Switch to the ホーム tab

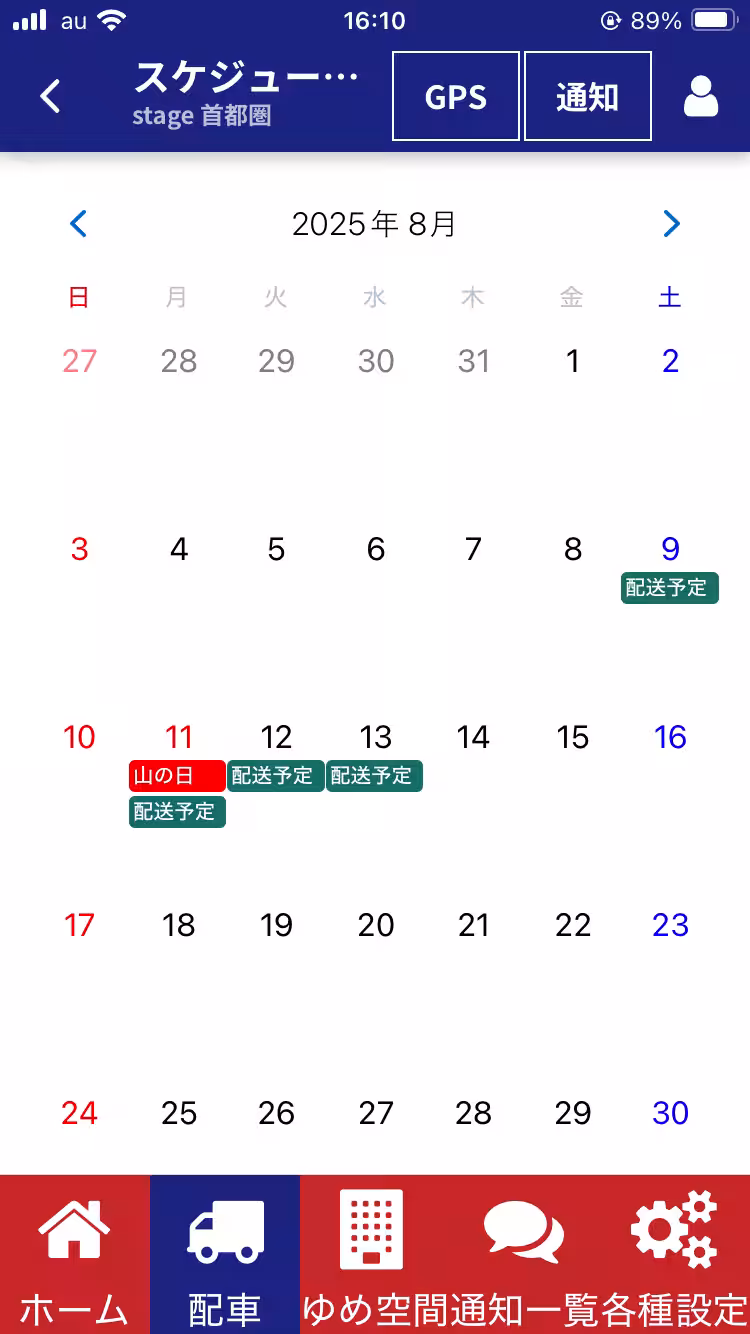[75, 1253]
